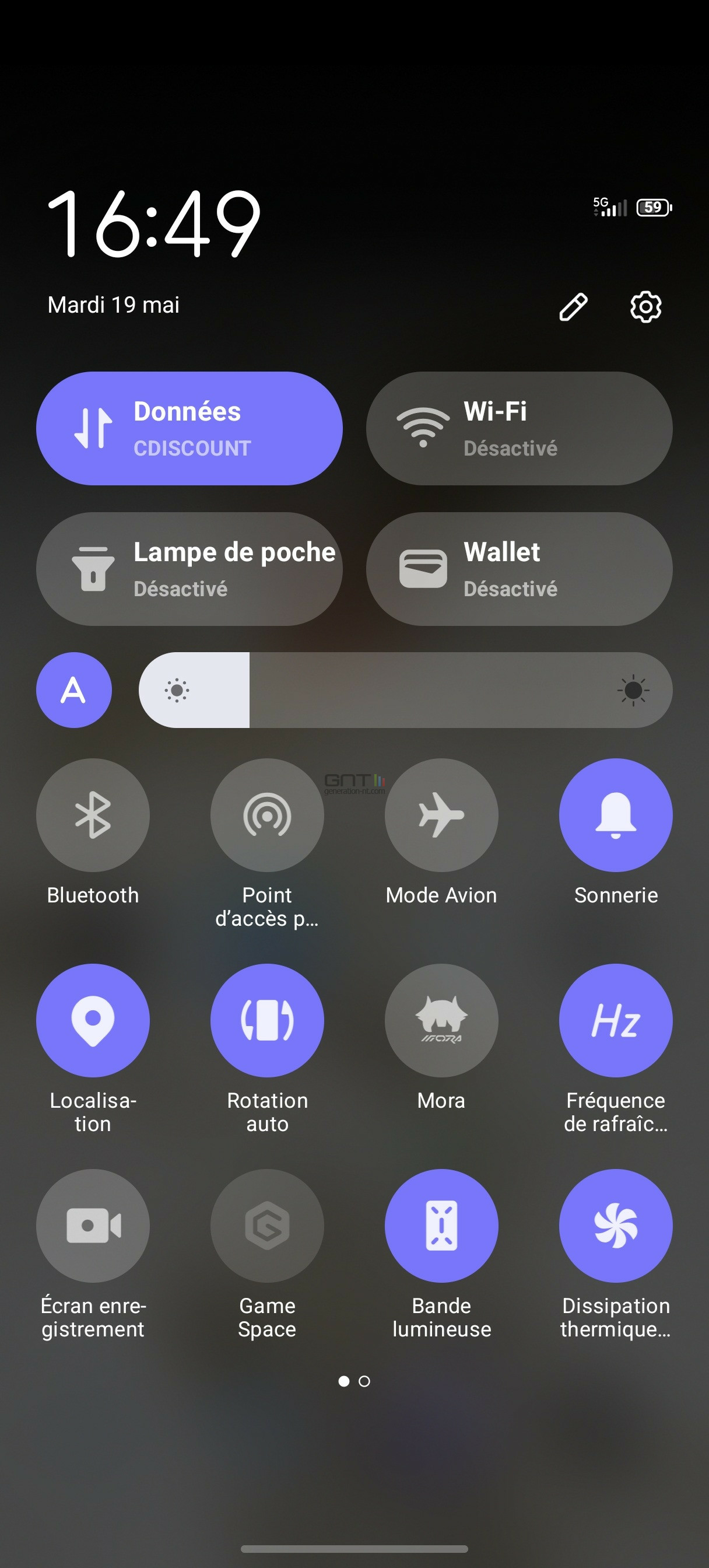Viewport: 709px width, 1568px height.
Task: Turn on Bluetooth
Action: [x=93, y=815]
